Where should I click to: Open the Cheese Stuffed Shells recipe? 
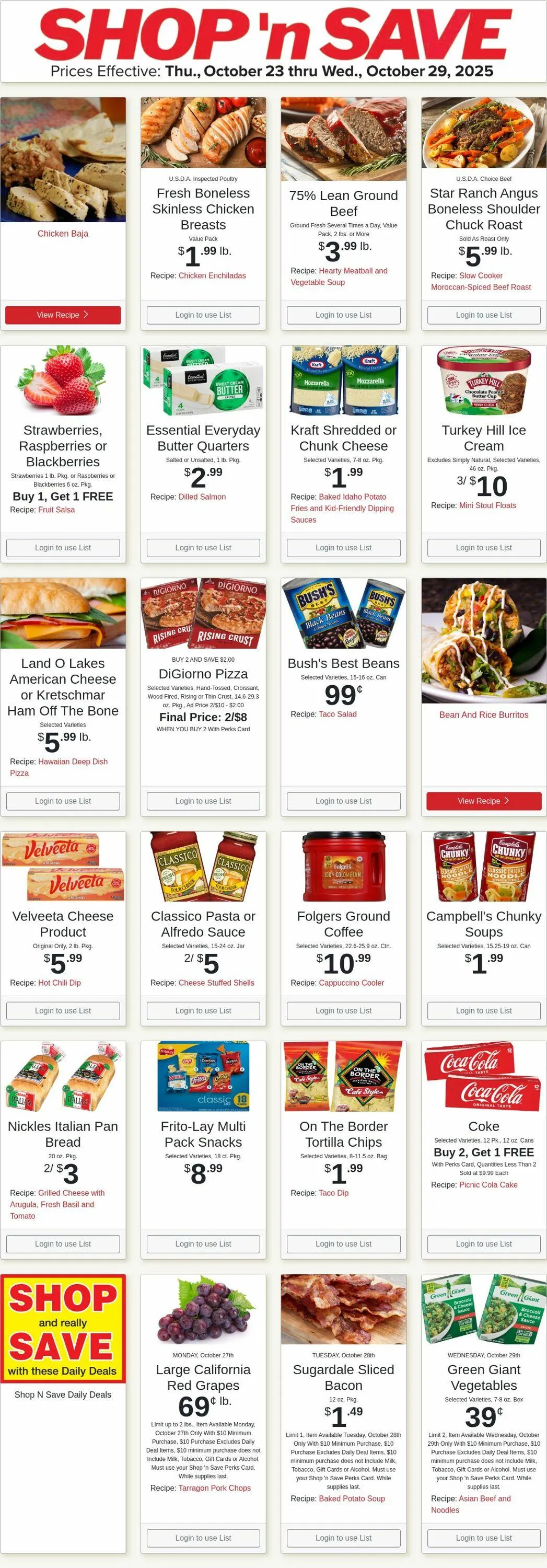pyautogui.click(x=216, y=983)
